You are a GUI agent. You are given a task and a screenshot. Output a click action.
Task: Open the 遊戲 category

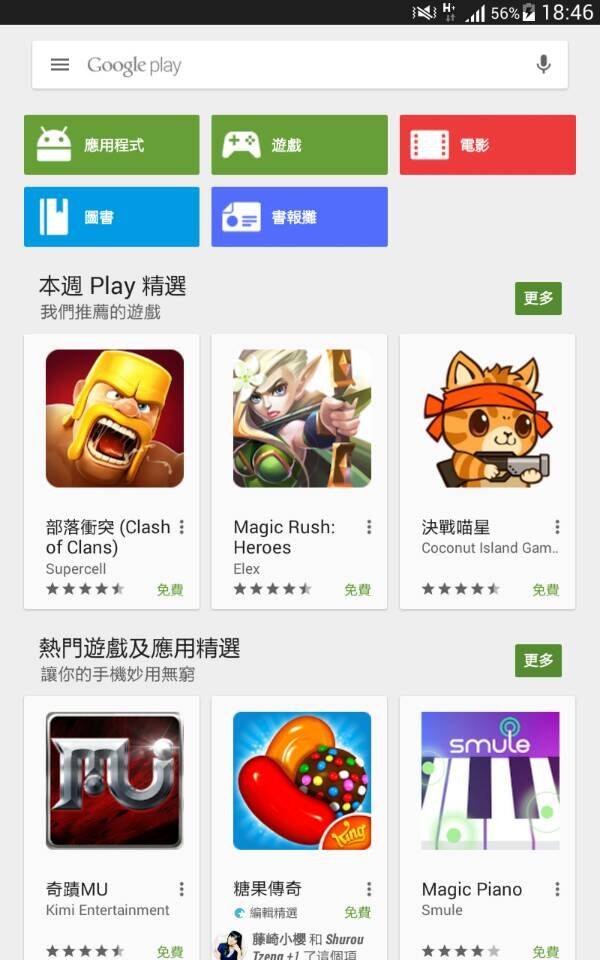coord(299,145)
